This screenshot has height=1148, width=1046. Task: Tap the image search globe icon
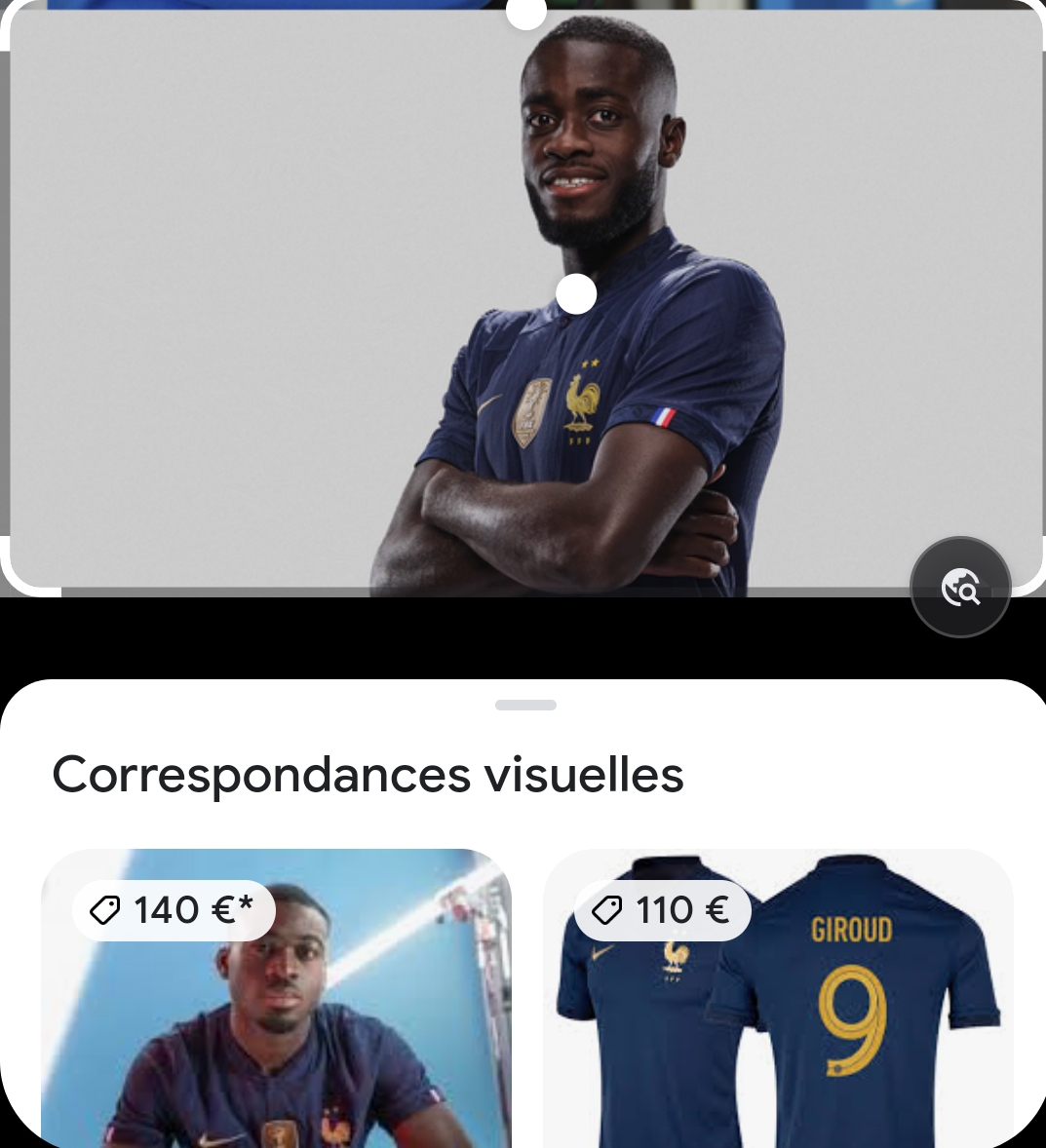pyautogui.click(x=960, y=587)
